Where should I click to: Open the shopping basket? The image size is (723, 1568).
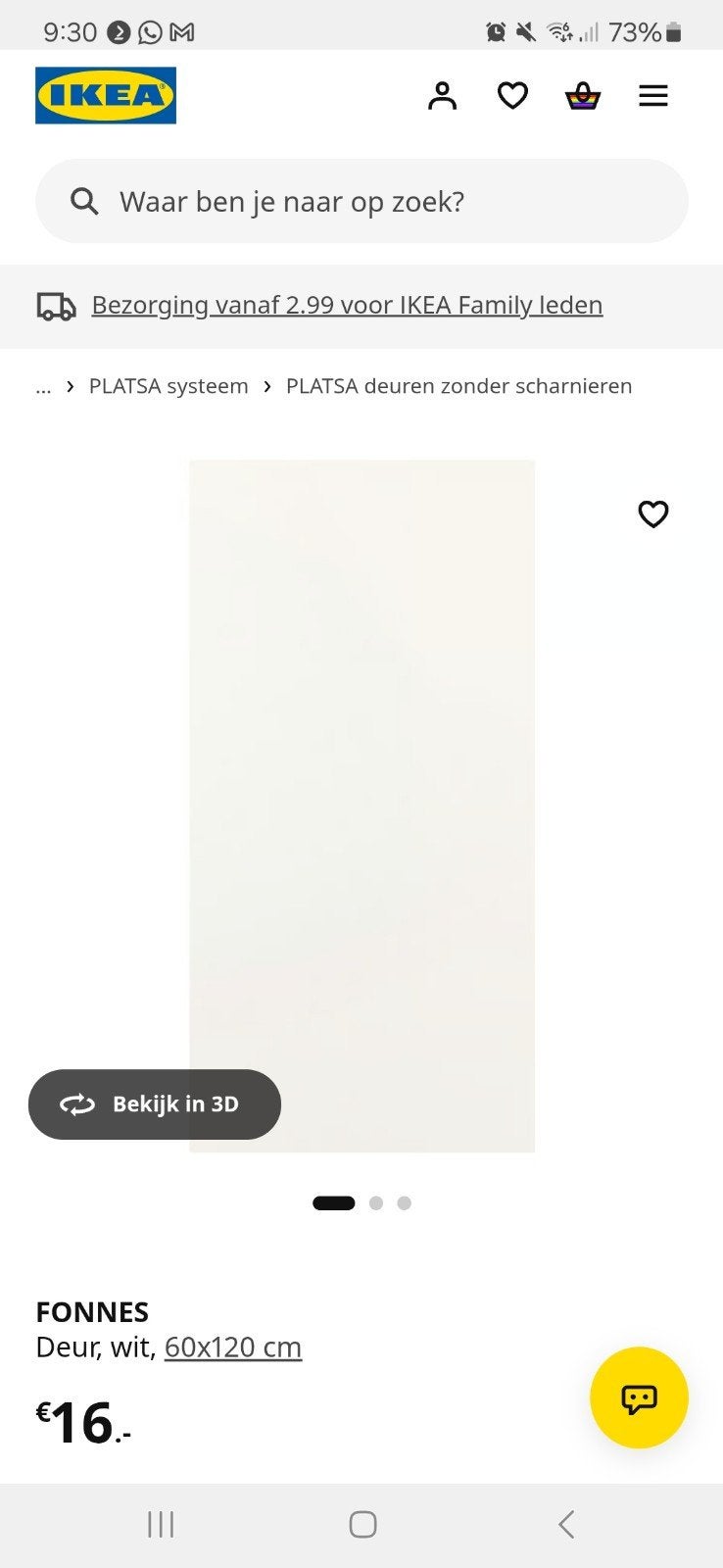click(583, 96)
